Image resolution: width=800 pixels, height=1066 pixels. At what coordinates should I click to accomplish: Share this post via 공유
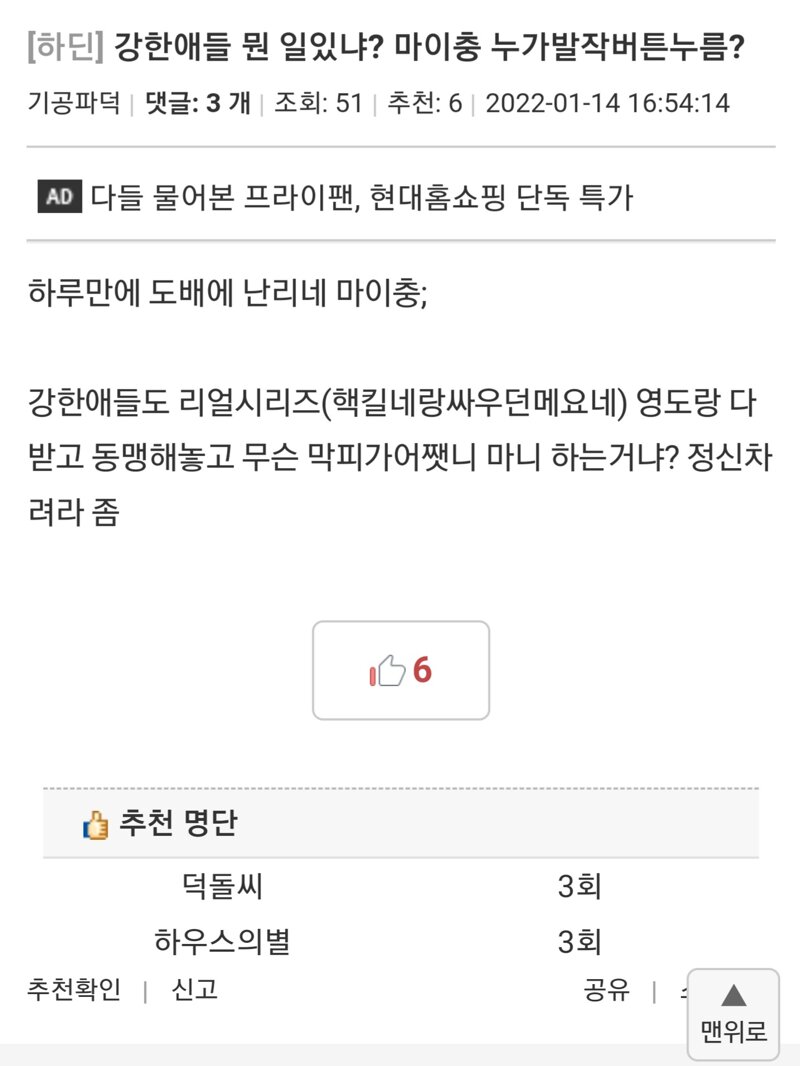coord(606,990)
